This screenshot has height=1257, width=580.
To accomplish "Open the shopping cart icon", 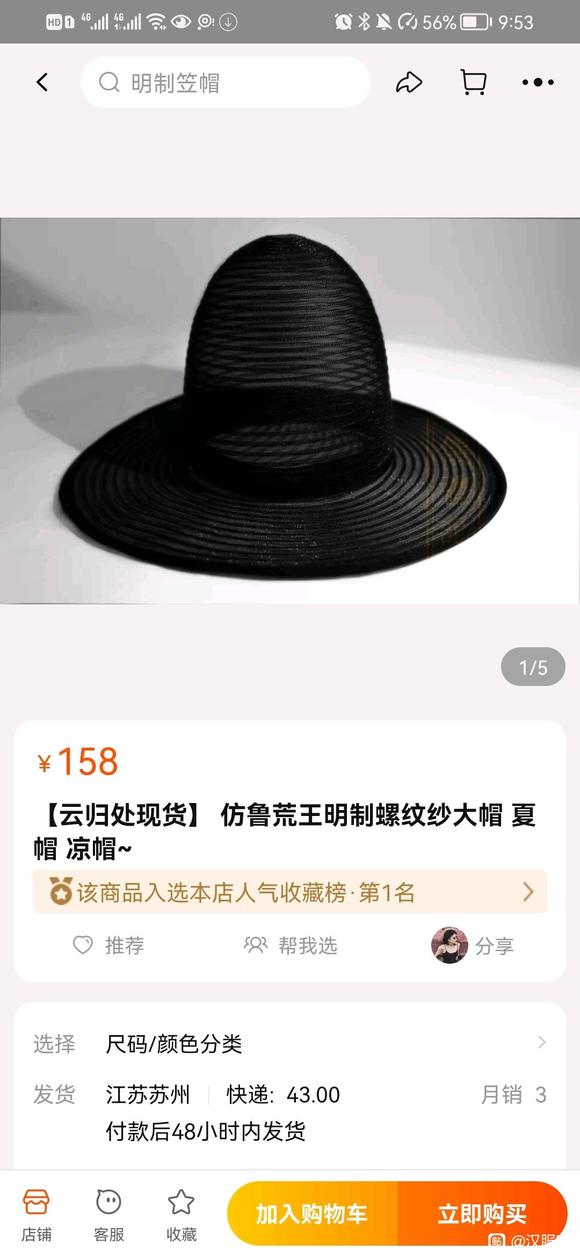I will [473, 83].
